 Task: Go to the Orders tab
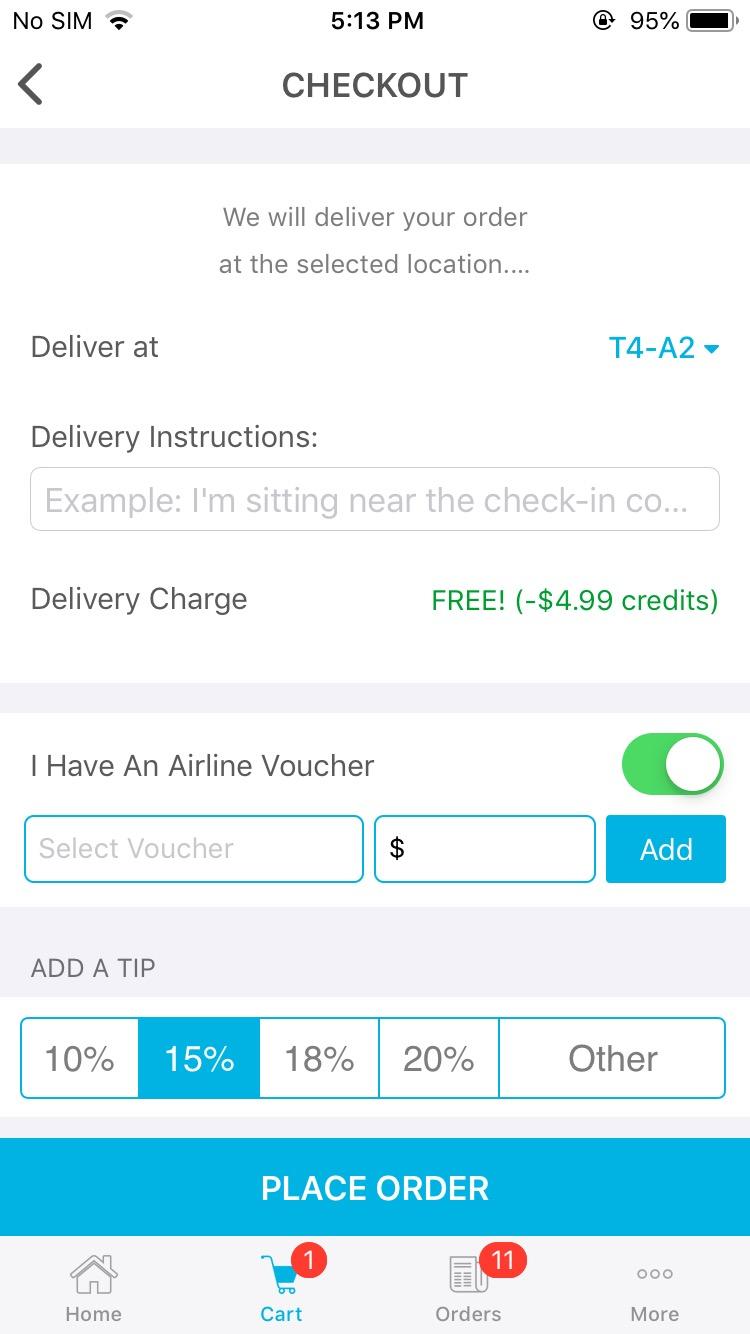point(468,1288)
